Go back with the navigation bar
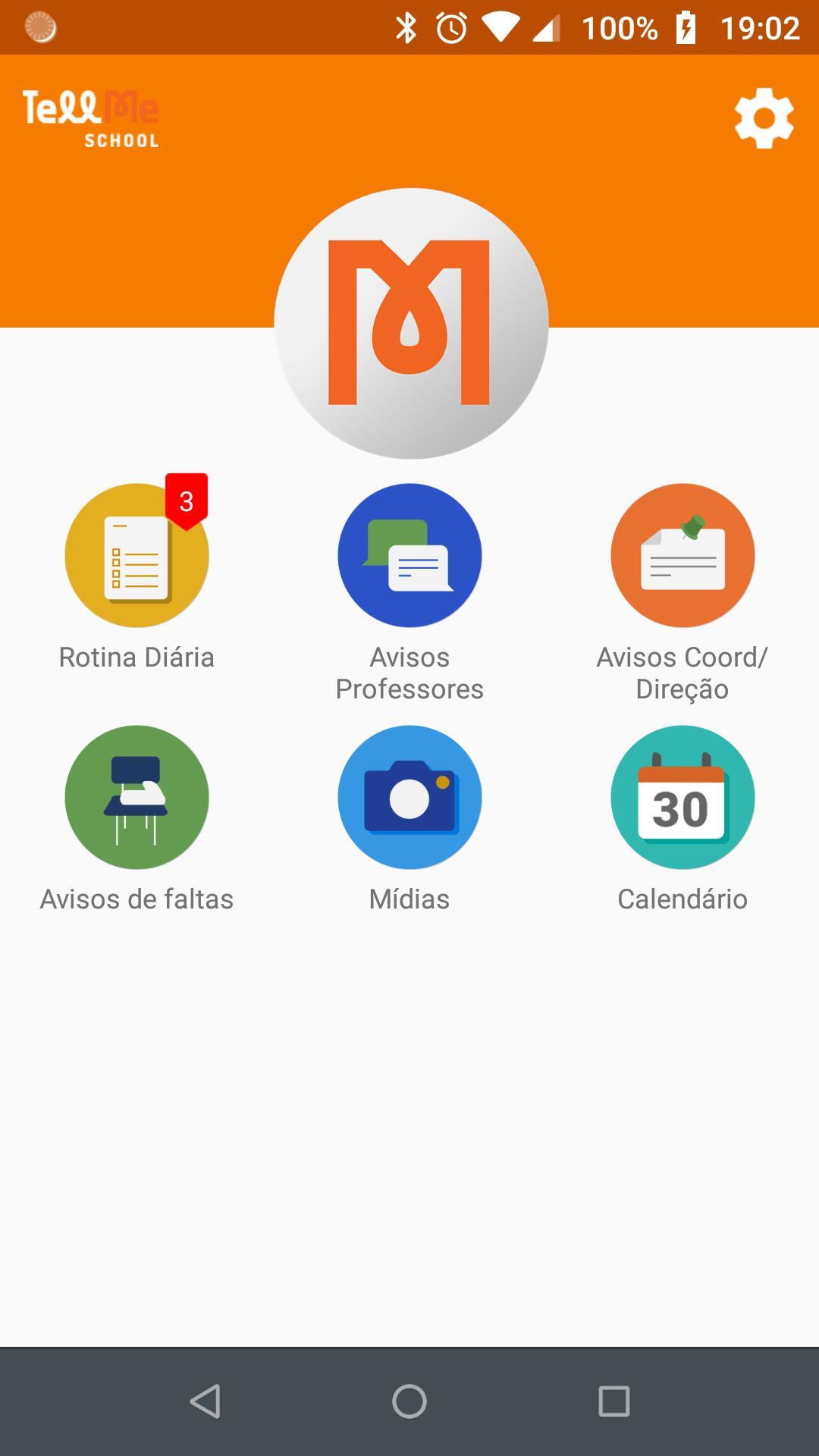The image size is (819, 1456). 205,1401
